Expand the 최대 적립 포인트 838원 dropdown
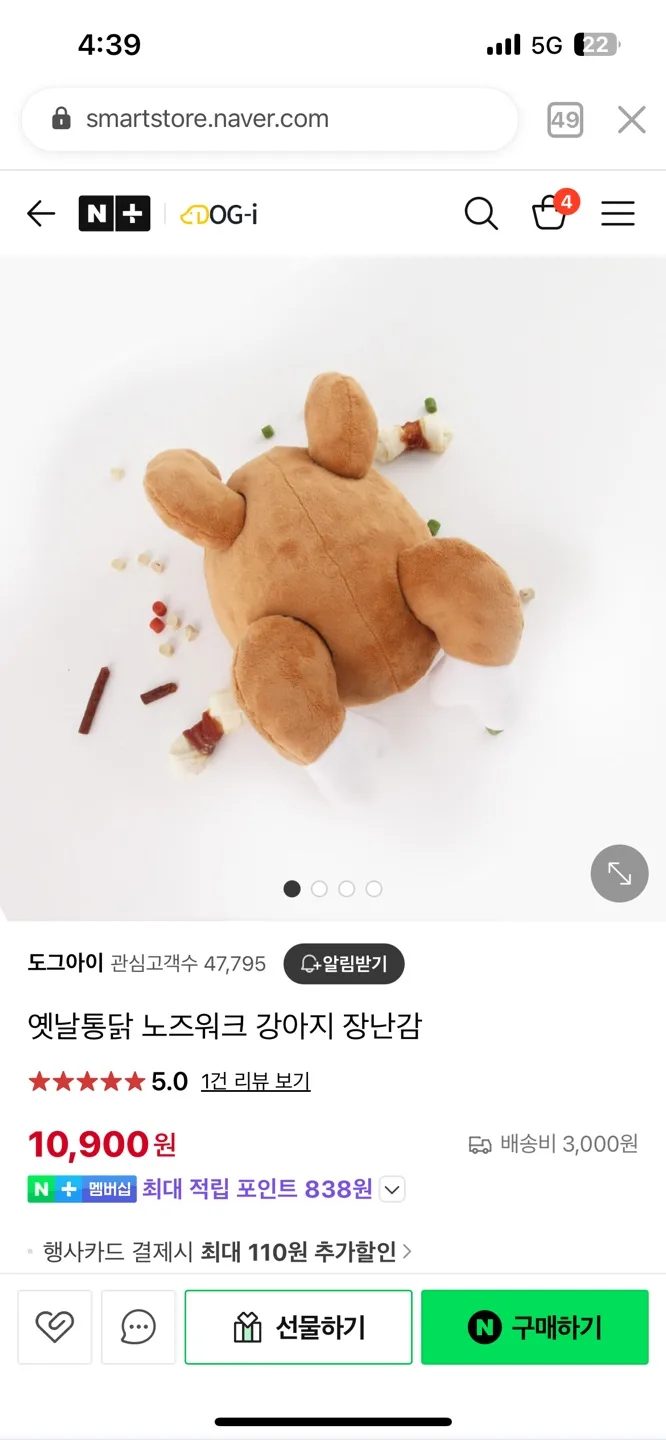This screenshot has width=666, height=1440. [x=393, y=1190]
